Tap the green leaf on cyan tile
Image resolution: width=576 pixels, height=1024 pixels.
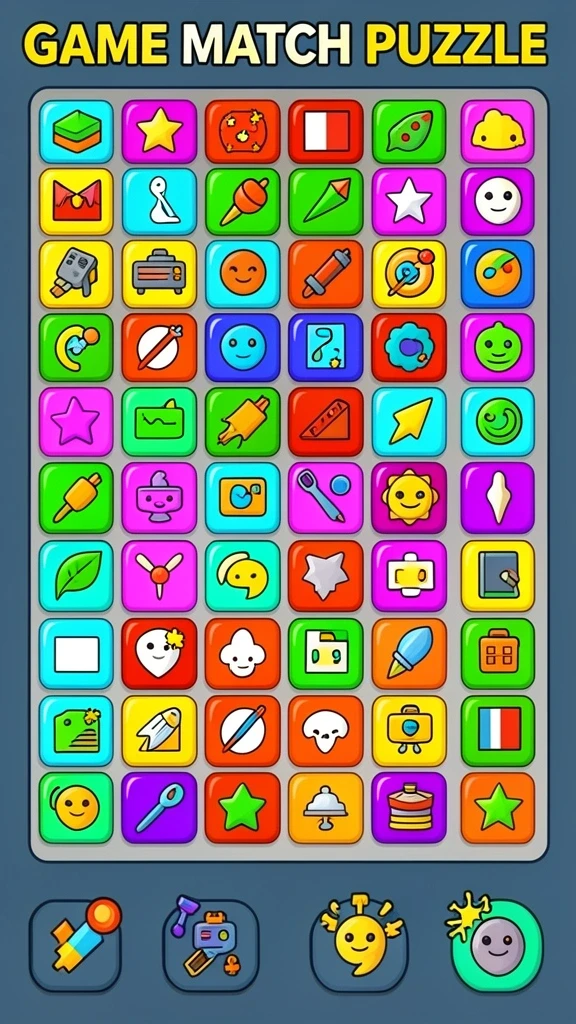76,575
